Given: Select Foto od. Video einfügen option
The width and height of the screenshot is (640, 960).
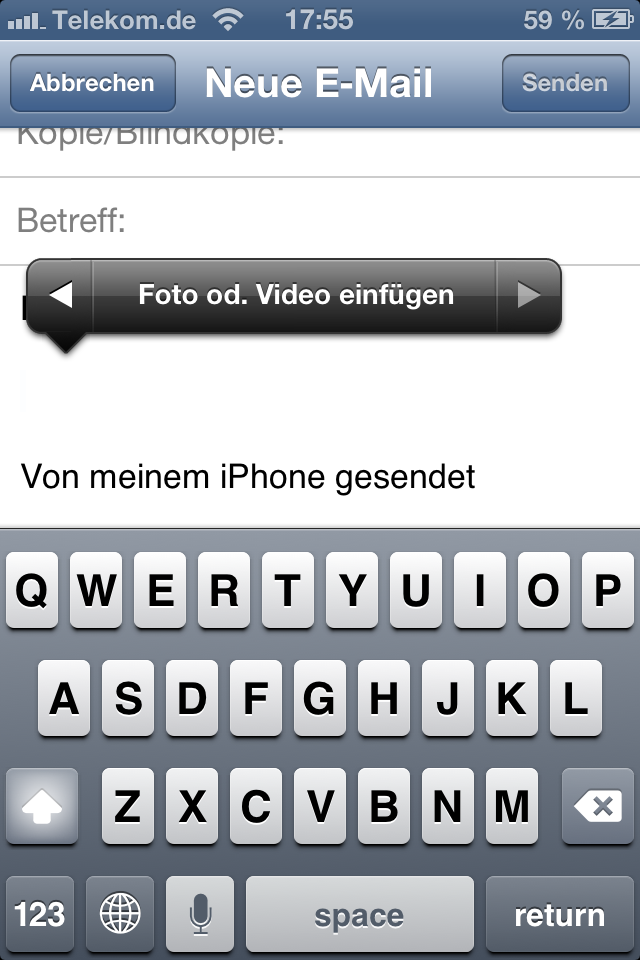Looking at the screenshot, I should pos(295,295).
